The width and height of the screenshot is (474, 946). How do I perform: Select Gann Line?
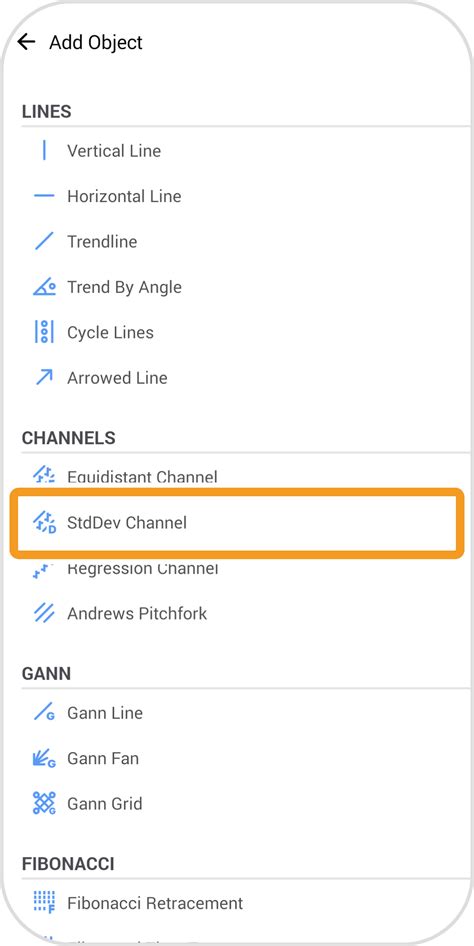245,713
